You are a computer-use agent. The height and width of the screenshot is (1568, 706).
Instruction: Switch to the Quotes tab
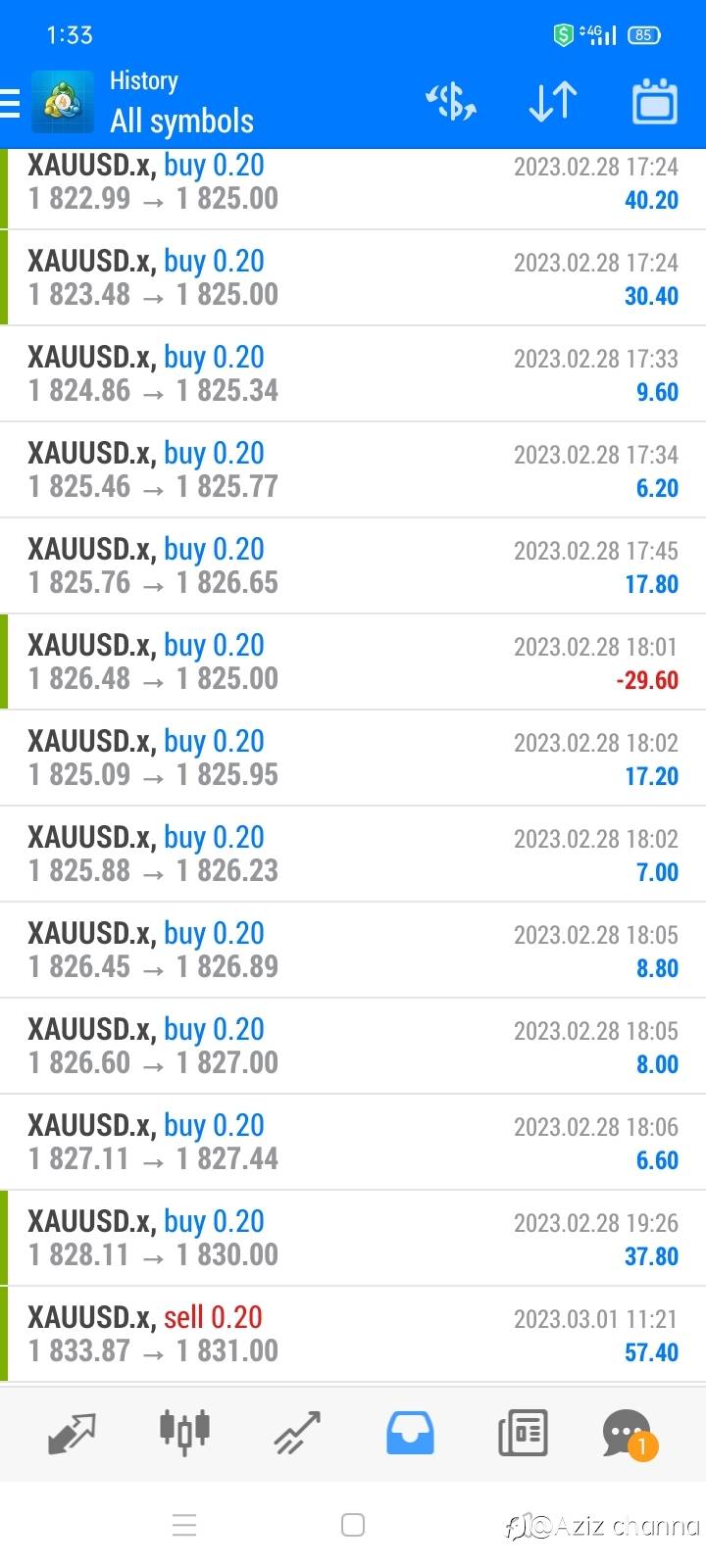(72, 1433)
